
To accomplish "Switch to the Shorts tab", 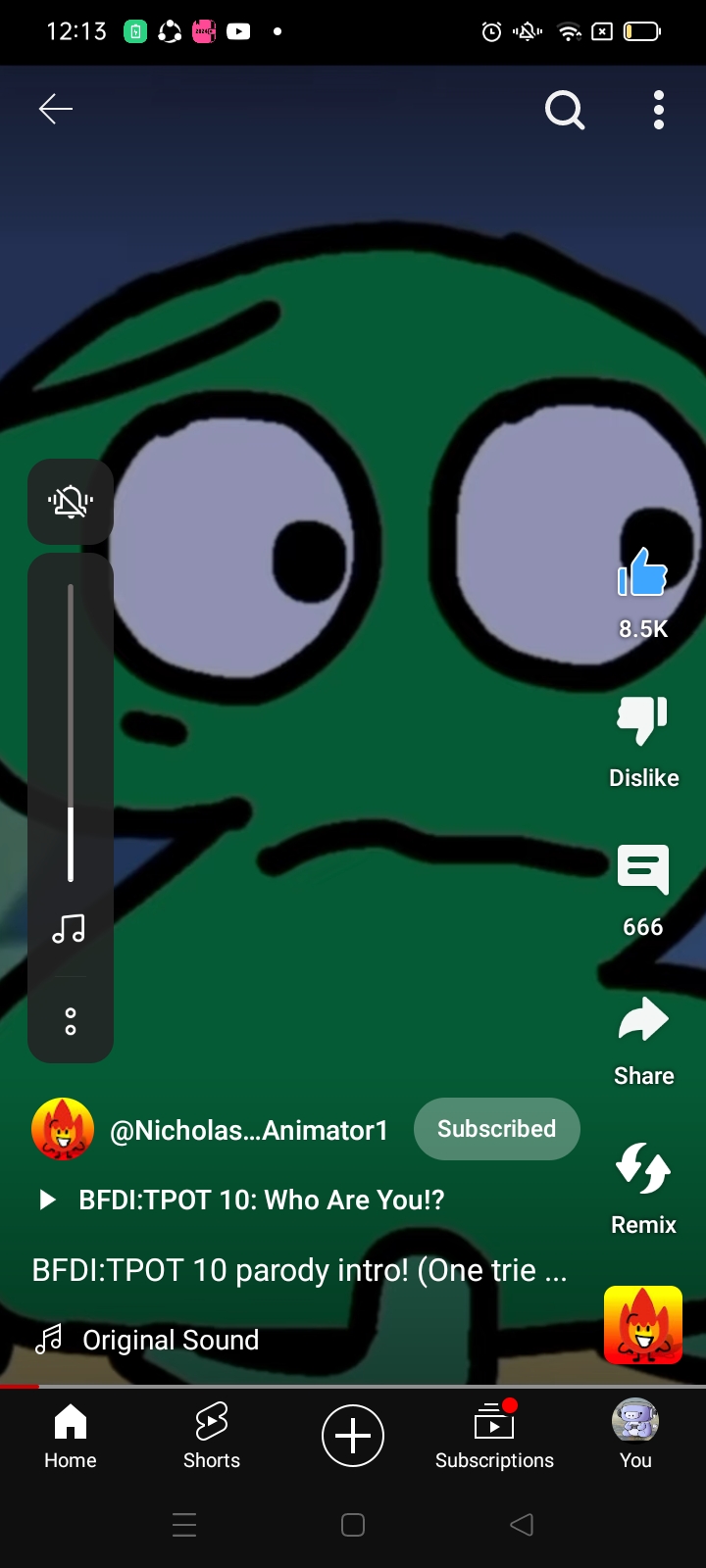I will 212,1436.
